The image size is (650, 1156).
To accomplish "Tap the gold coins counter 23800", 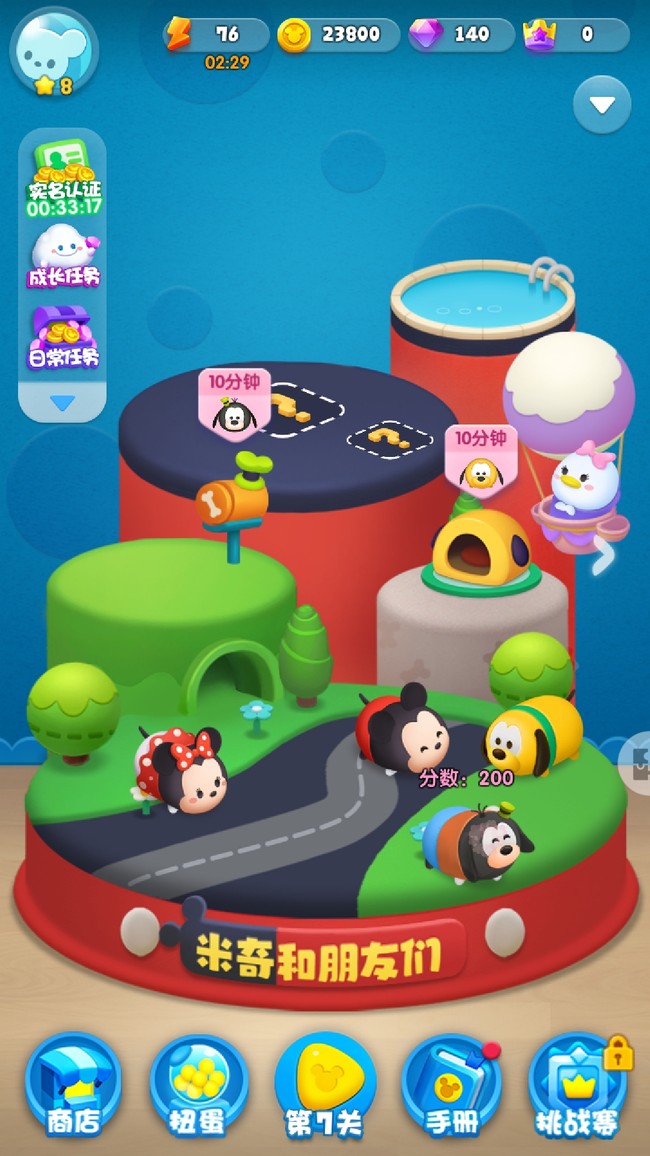I will pyautogui.click(x=340, y=35).
